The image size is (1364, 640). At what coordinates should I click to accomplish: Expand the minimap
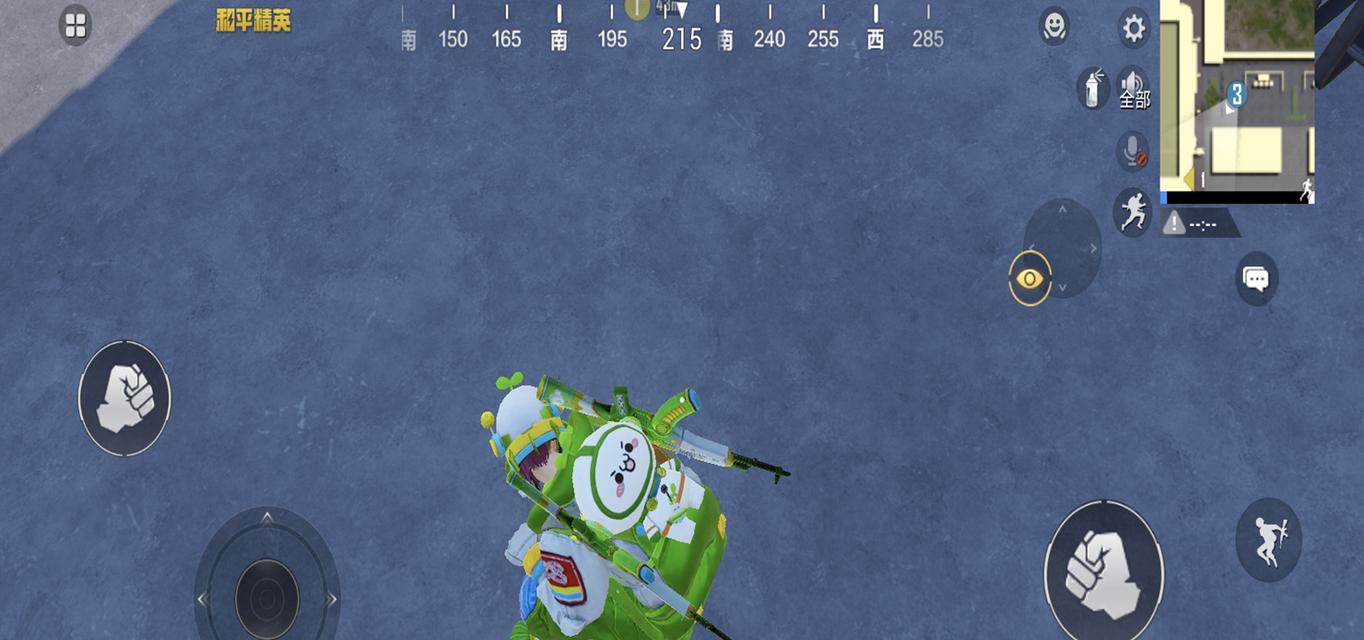[1237, 100]
